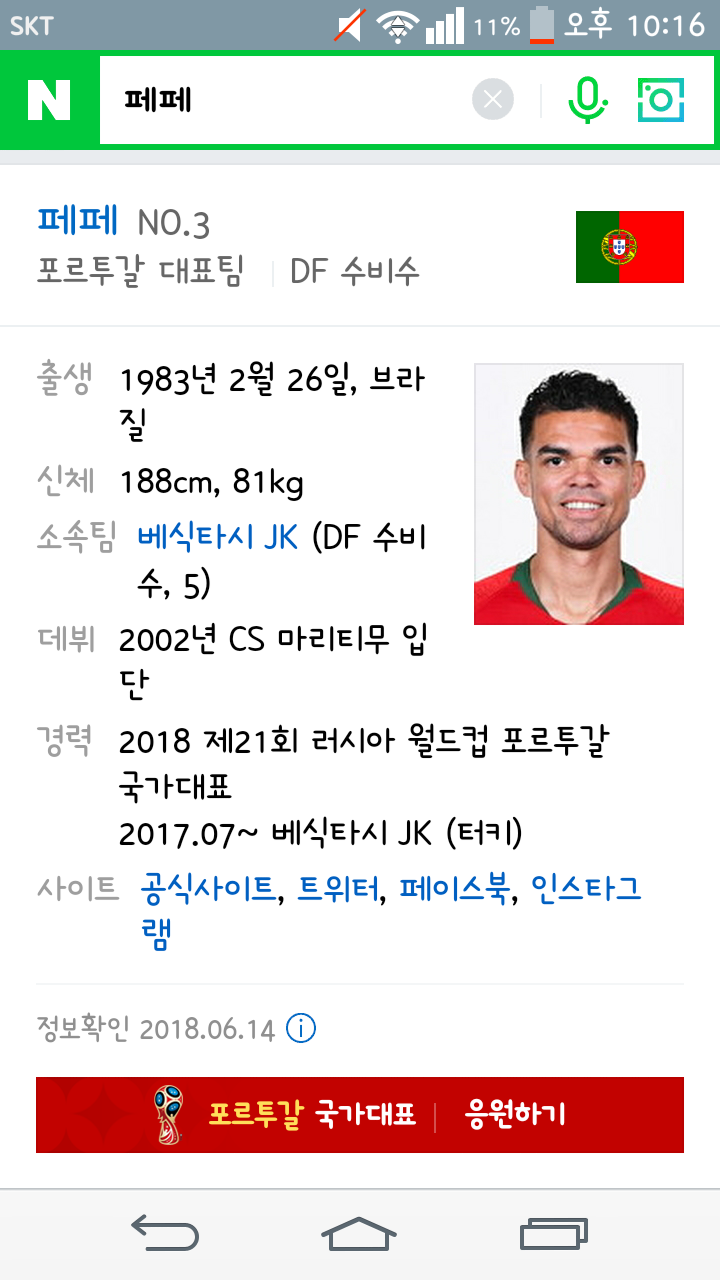
Task: Open recent apps
Action: [x=553, y=1234]
